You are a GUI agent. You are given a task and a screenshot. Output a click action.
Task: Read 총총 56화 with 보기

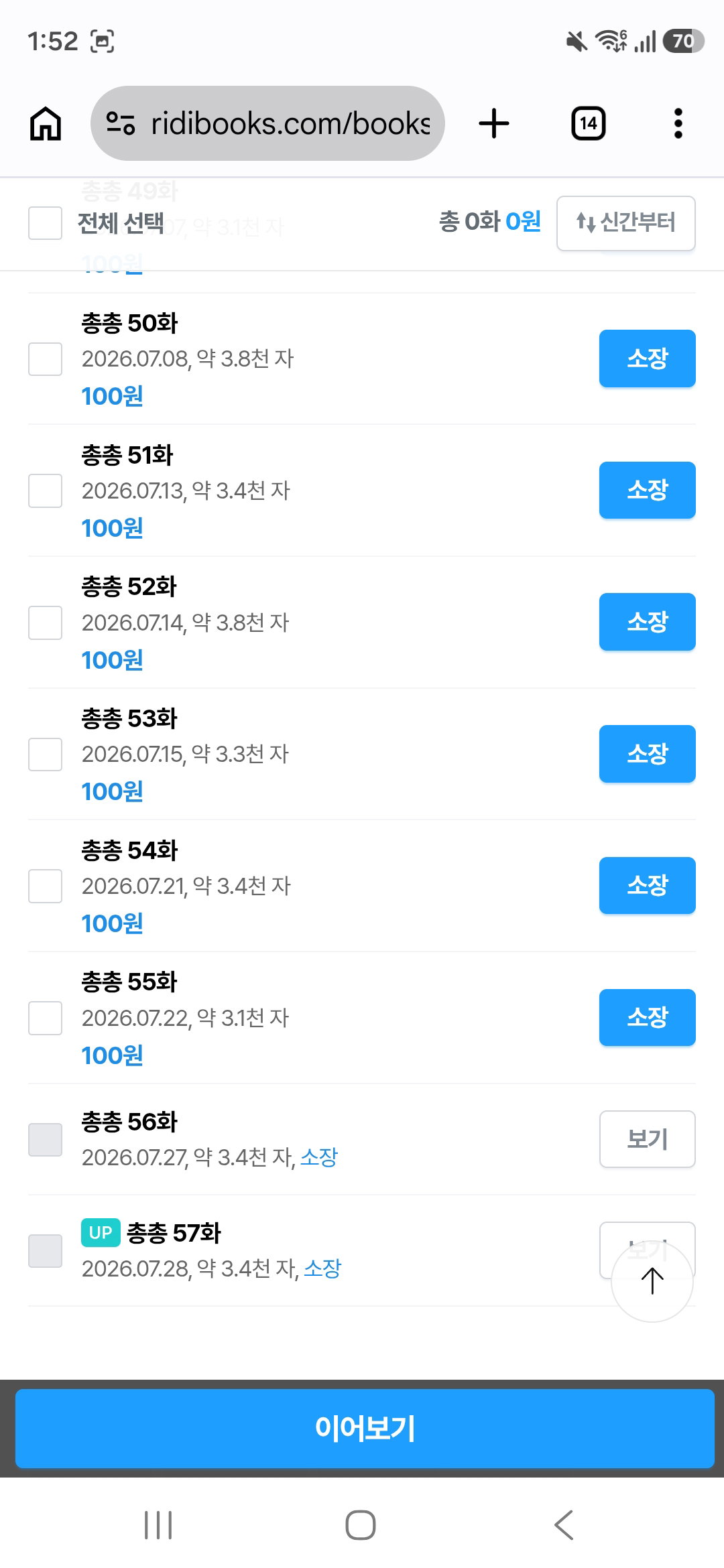pos(647,1139)
